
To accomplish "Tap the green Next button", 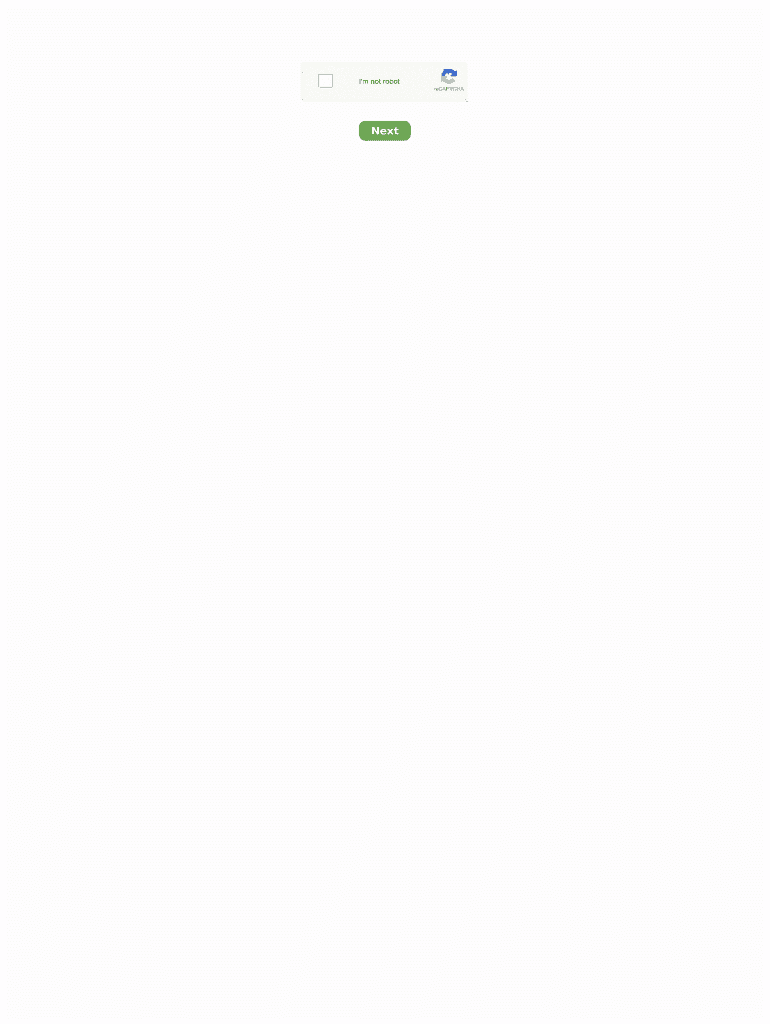I will pyautogui.click(x=385, y=131).
